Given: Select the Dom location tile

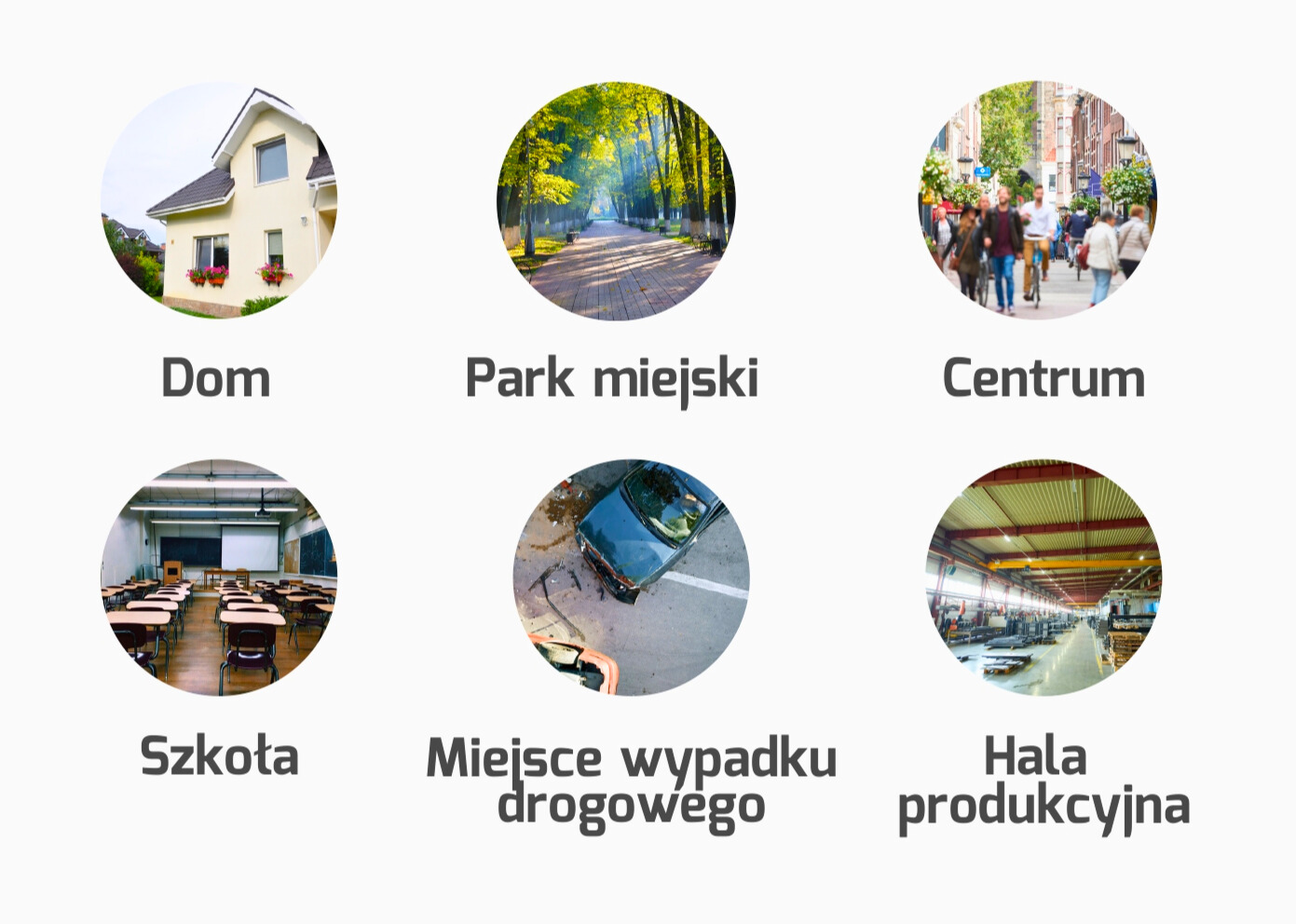Looking at the screenshot, I should coord(219,200).
